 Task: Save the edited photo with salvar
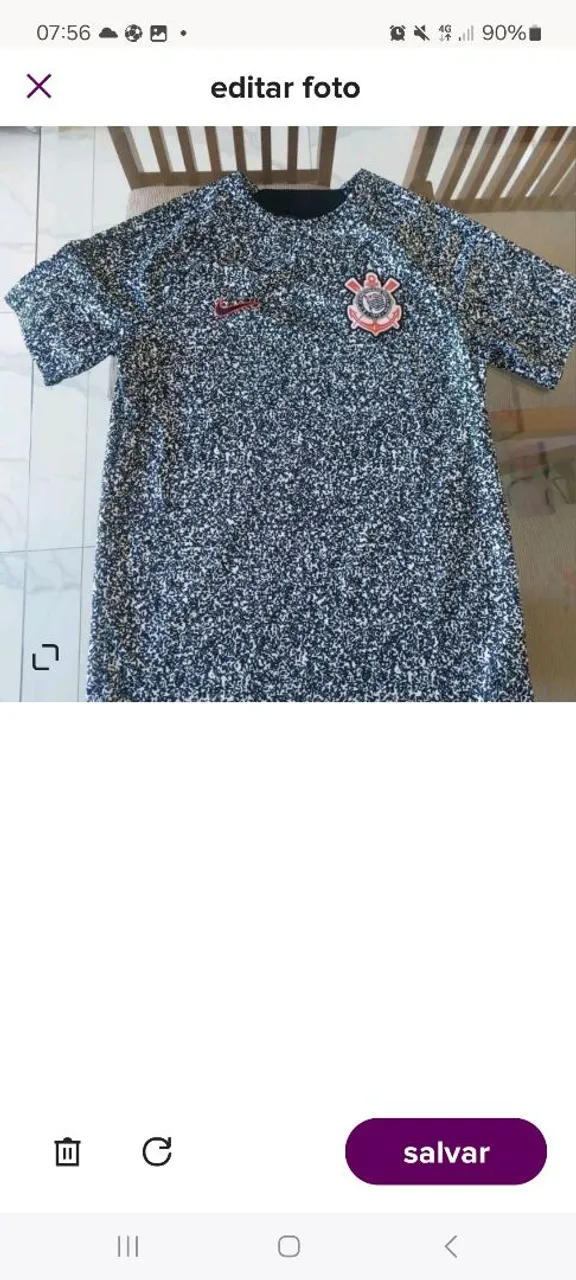tap(446, 1152)
